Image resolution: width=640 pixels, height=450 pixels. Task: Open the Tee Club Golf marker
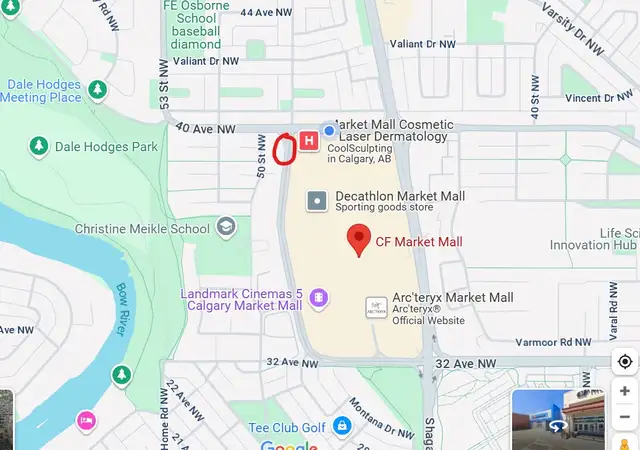(x=342, y=426)
